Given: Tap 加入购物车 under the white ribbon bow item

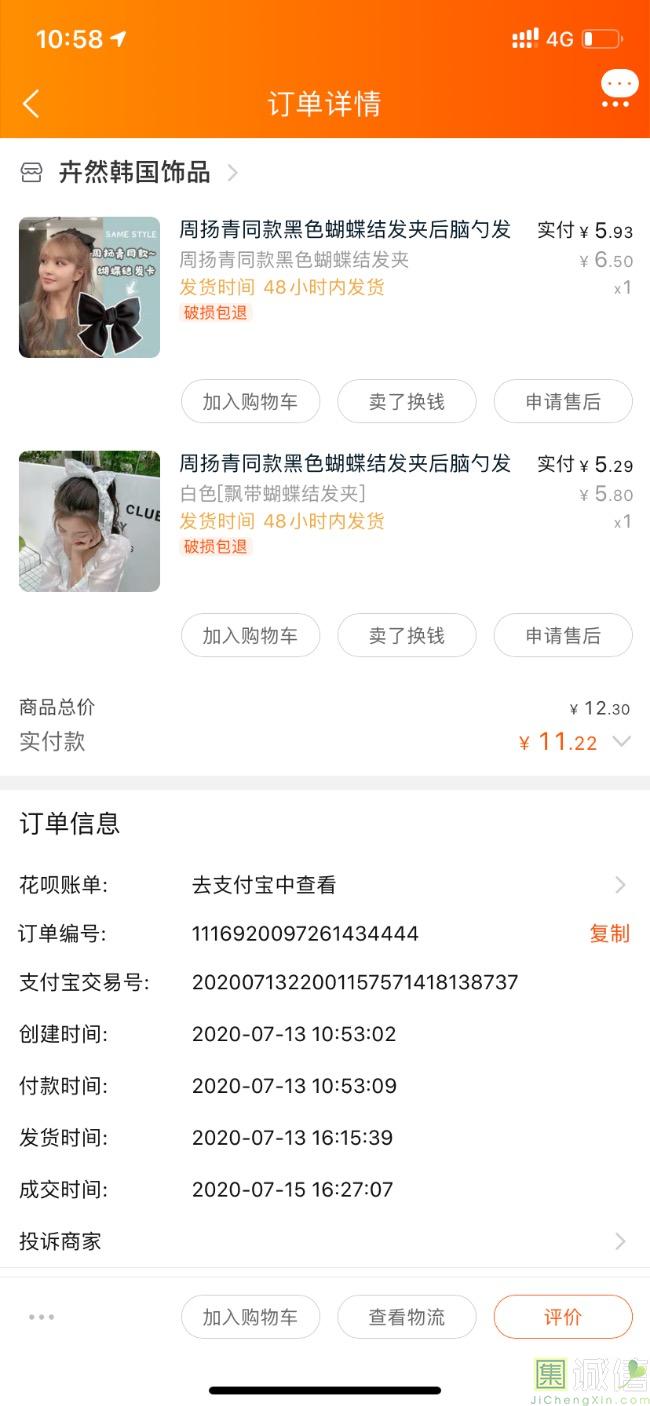Looking at the screenshot, I should [250, 636].
